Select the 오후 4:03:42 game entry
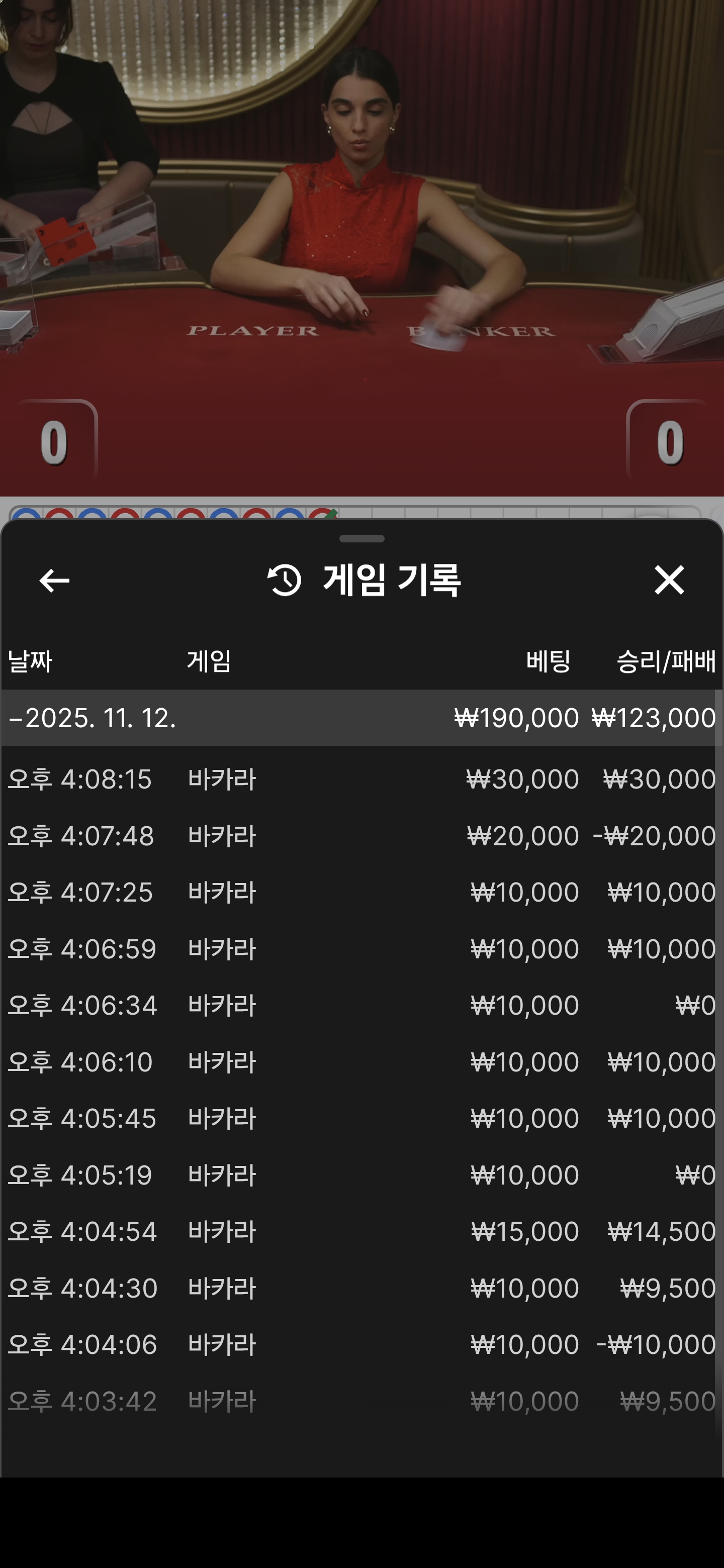Screen dimensions: 724x1568 [x=361, y=1401]
